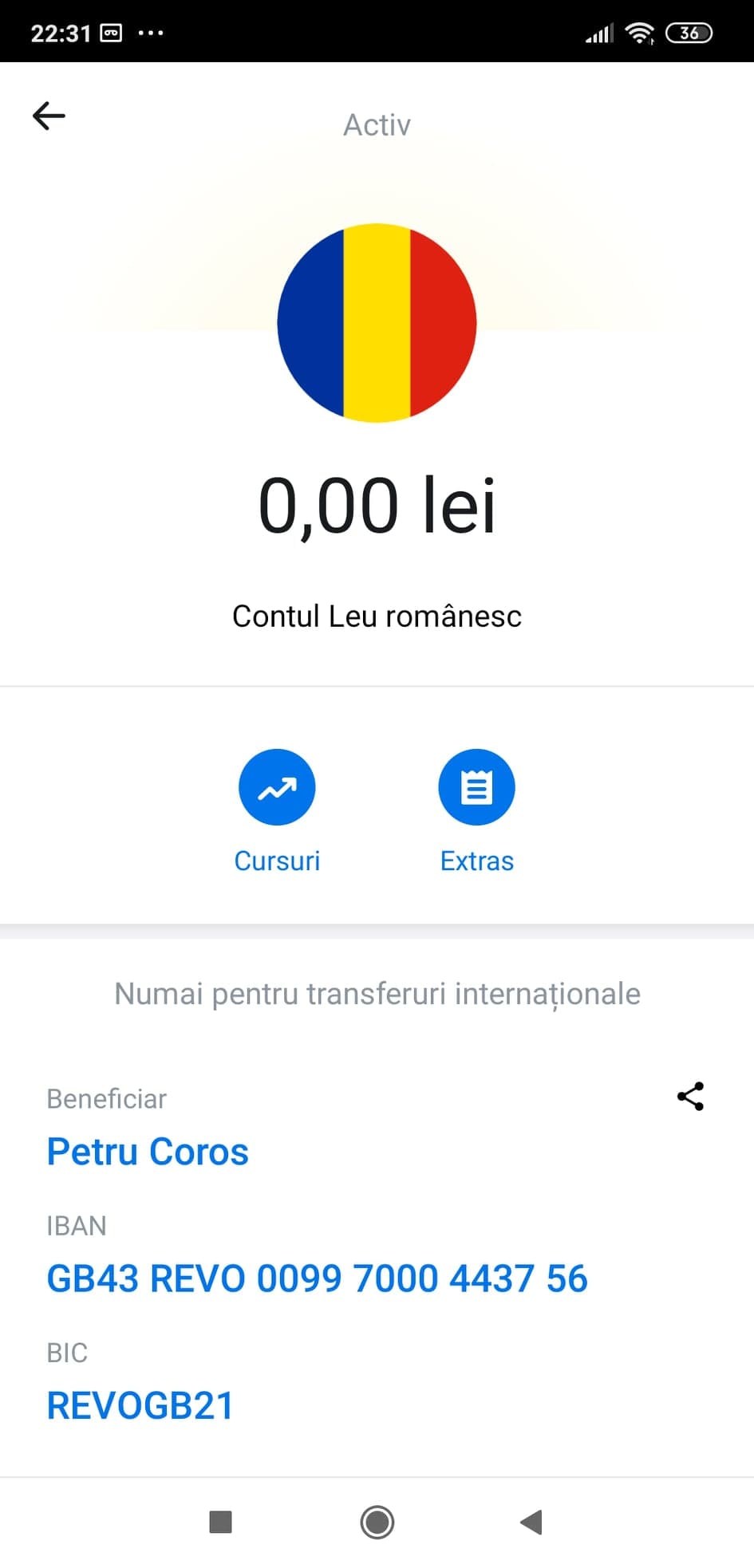Screen dimensions: 754x1568
Task: Share the account details
Action: point(690,1096)
